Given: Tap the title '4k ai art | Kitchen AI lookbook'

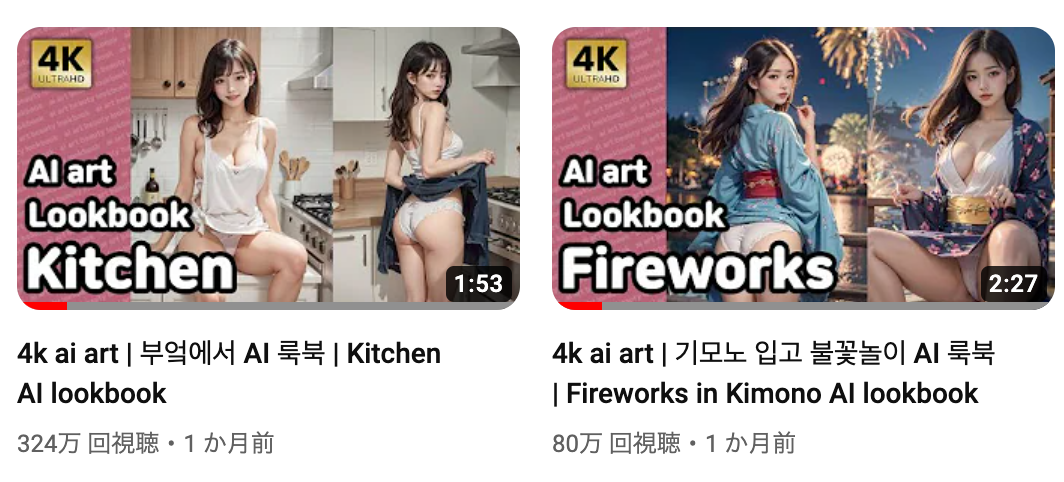Looking at the screenshot, I should (229, 372).
